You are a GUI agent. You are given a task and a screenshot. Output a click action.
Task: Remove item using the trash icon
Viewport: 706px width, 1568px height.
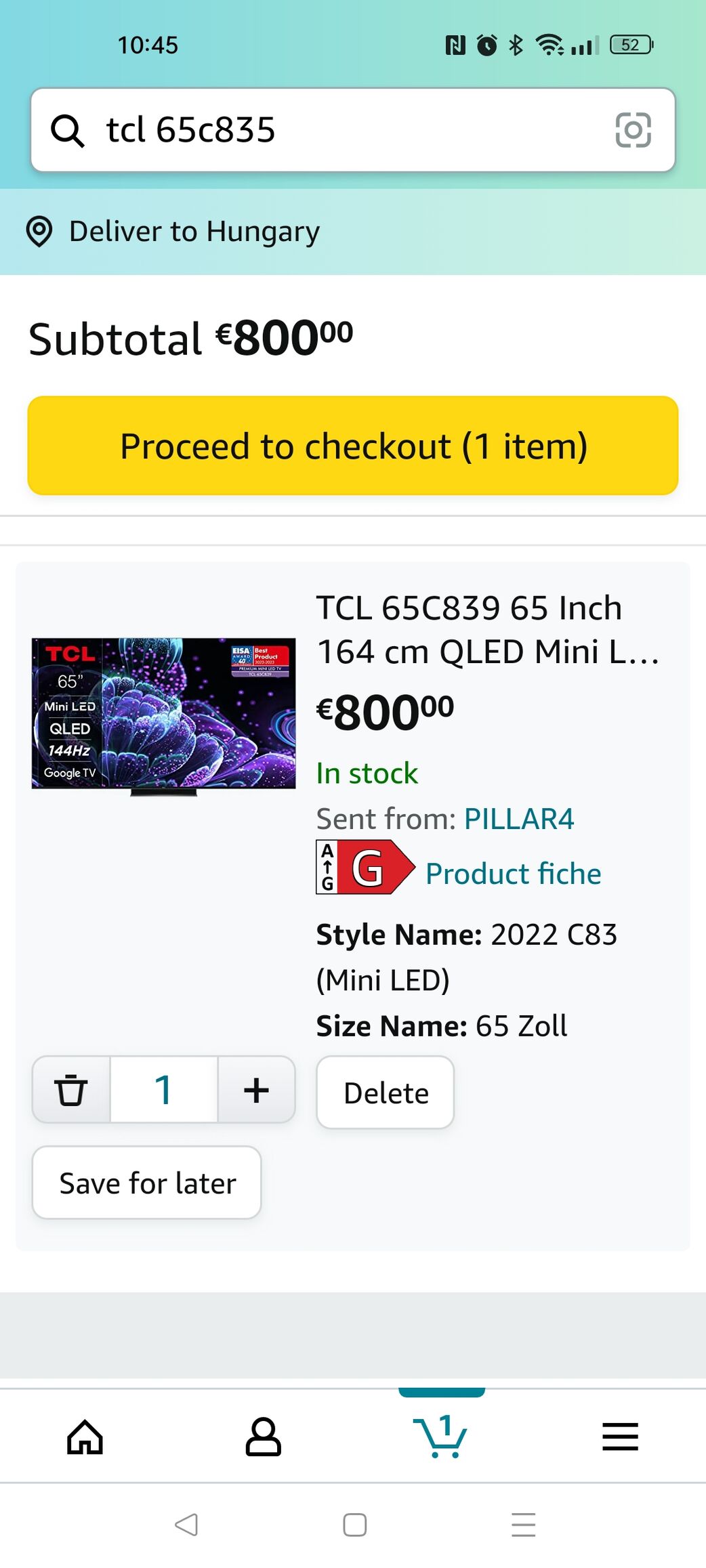[x=71, y=1090]
